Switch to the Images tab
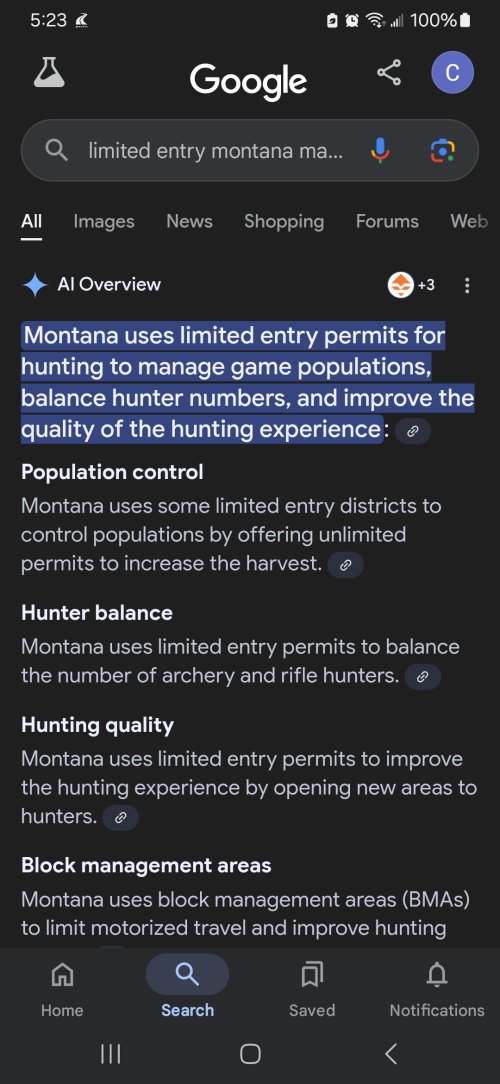Image resolution: width=500 pixels, height=1084 pixels. pos(104,221)
